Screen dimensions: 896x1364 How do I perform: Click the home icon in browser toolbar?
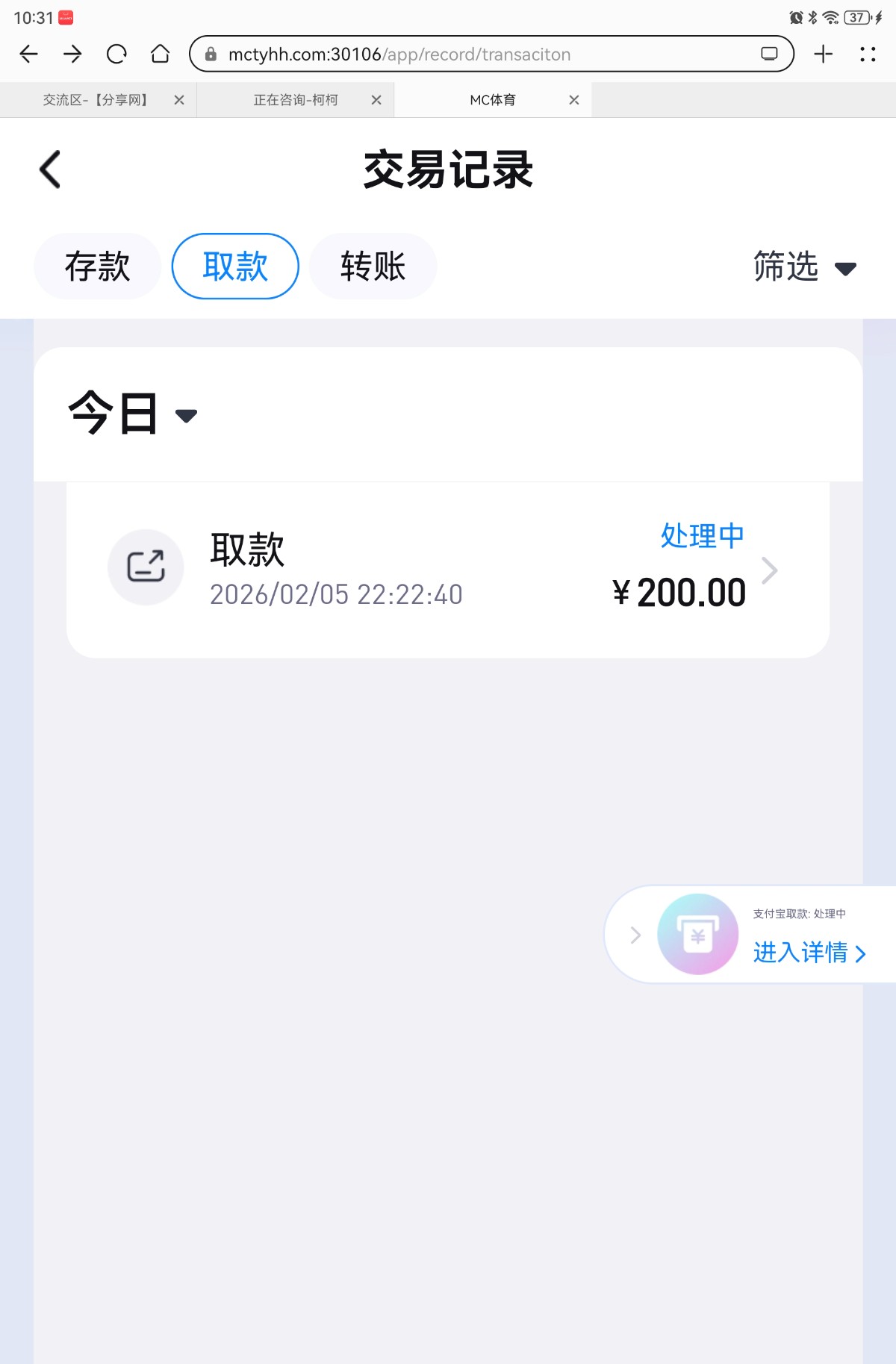[160, 54]
